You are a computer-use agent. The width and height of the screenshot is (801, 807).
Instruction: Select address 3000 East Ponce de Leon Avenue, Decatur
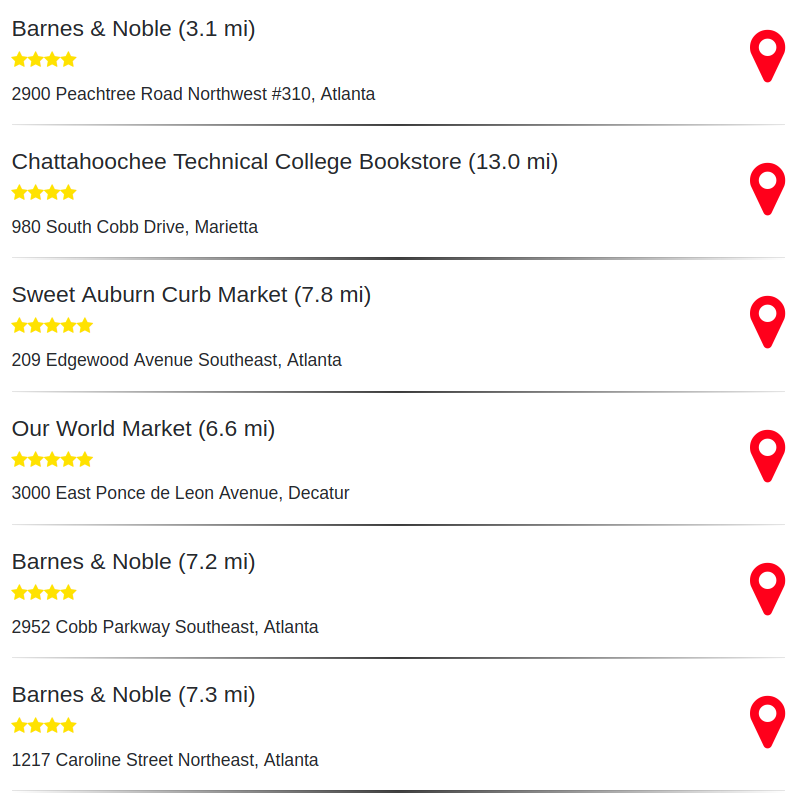(180, 492)
